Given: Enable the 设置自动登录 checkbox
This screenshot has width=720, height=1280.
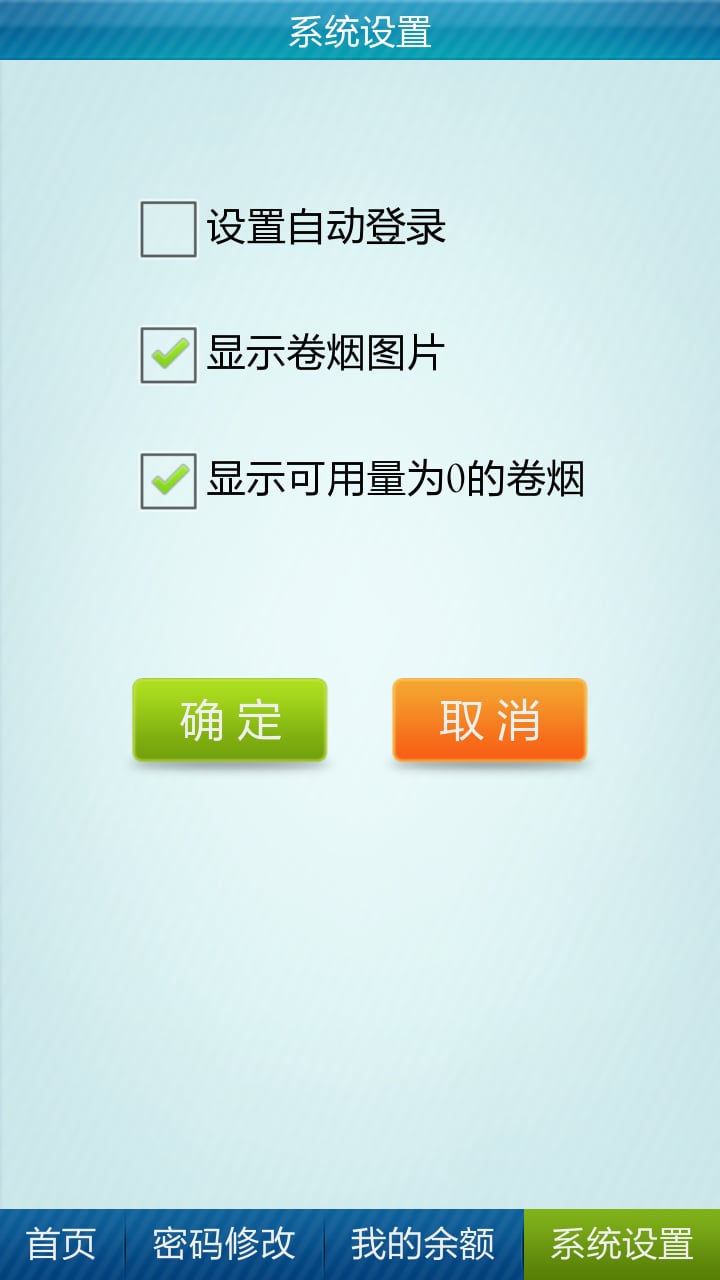Looking at the screenshot, I should (168, 229).
